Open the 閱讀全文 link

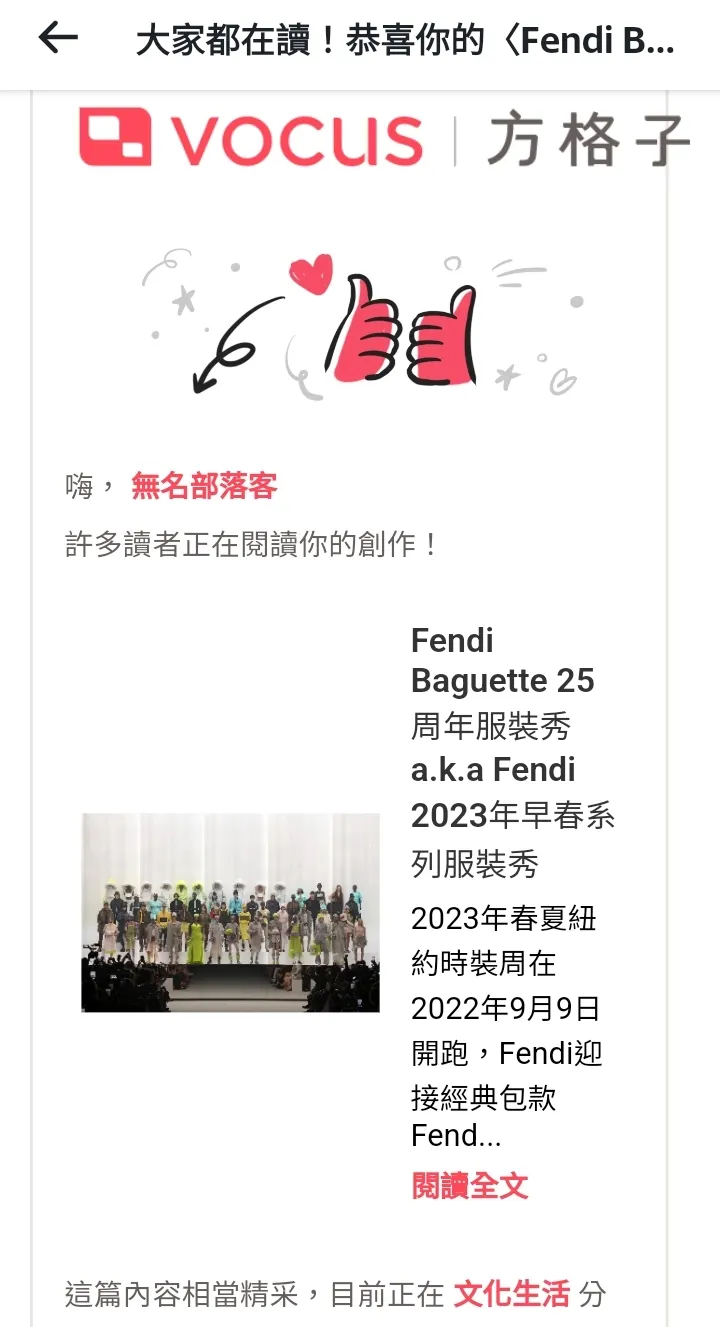(x=469, y=1185)
